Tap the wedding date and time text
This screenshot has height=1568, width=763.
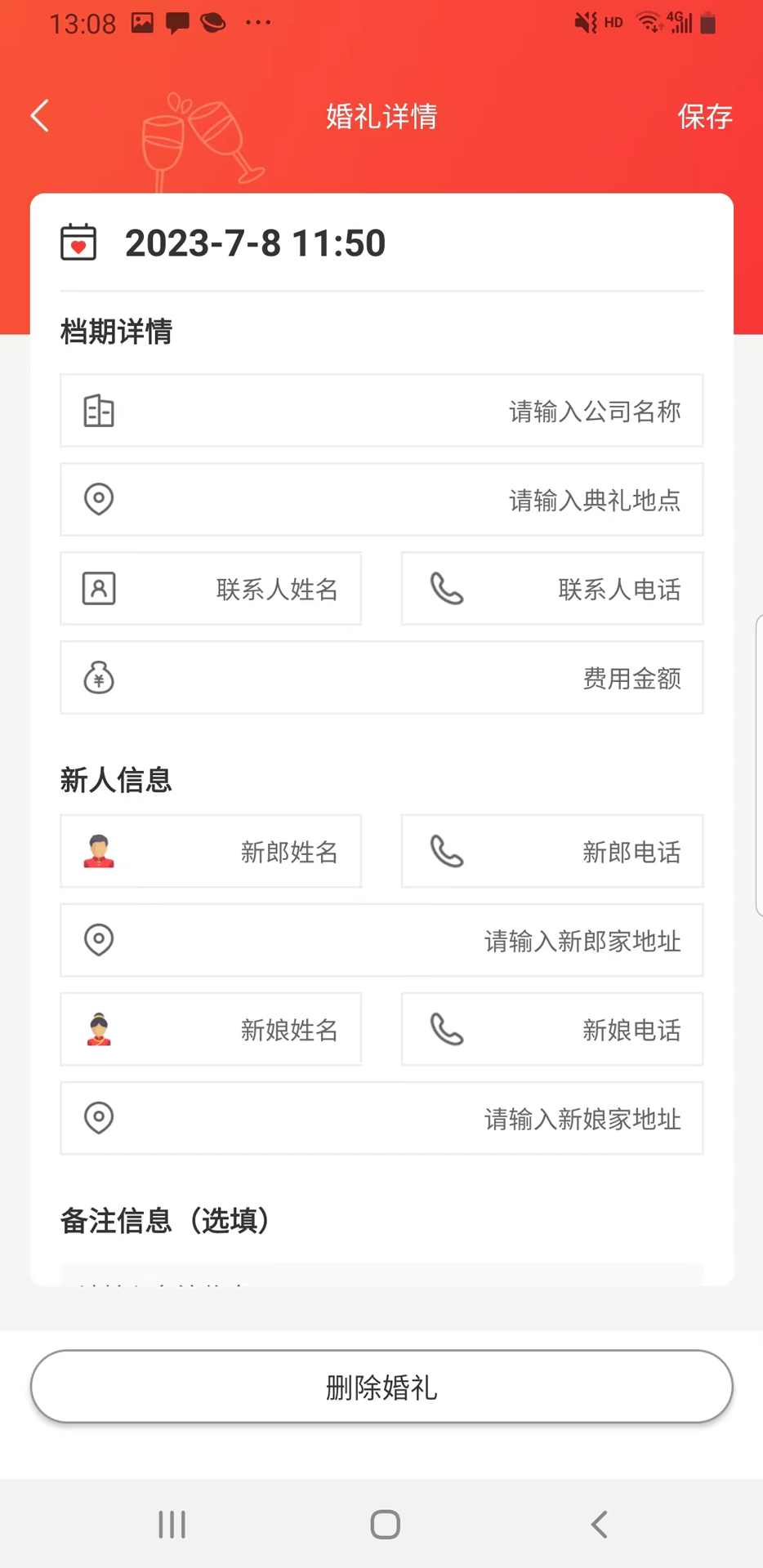point(255,243)
